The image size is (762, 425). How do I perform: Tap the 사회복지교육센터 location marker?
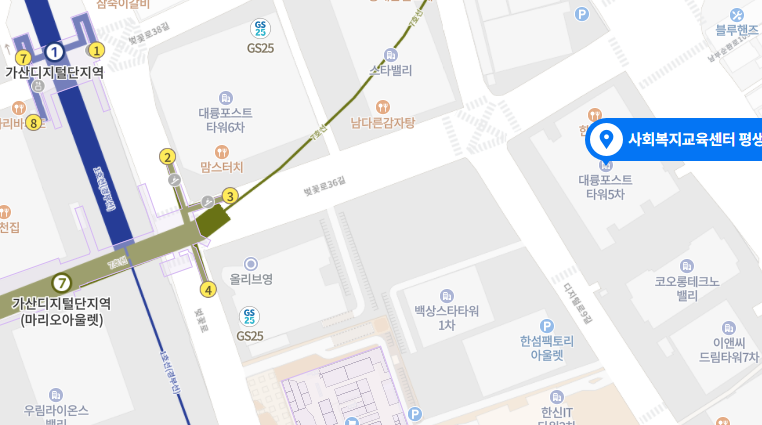coord(604,140)
